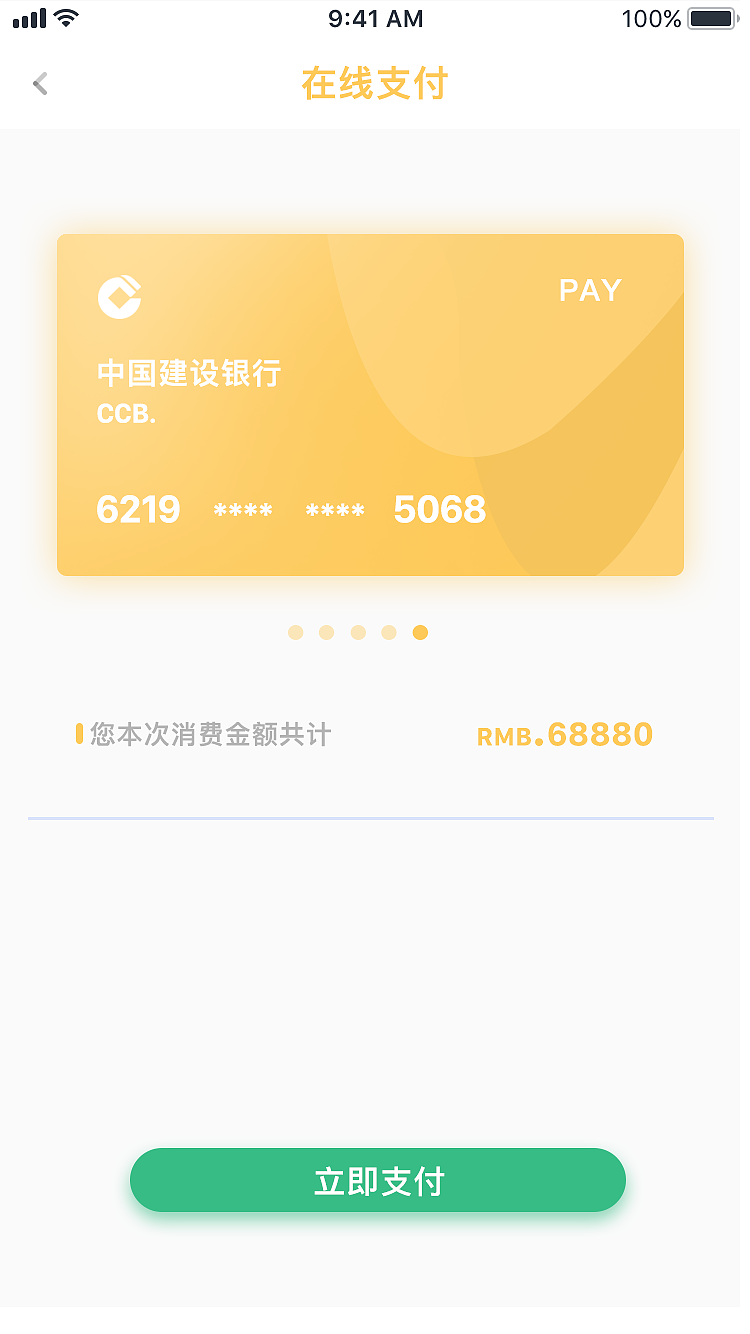Tap the Wi-Fi icon in the status bar
750x1334 pixels.
pyautogui.click(x=66, y=16)
